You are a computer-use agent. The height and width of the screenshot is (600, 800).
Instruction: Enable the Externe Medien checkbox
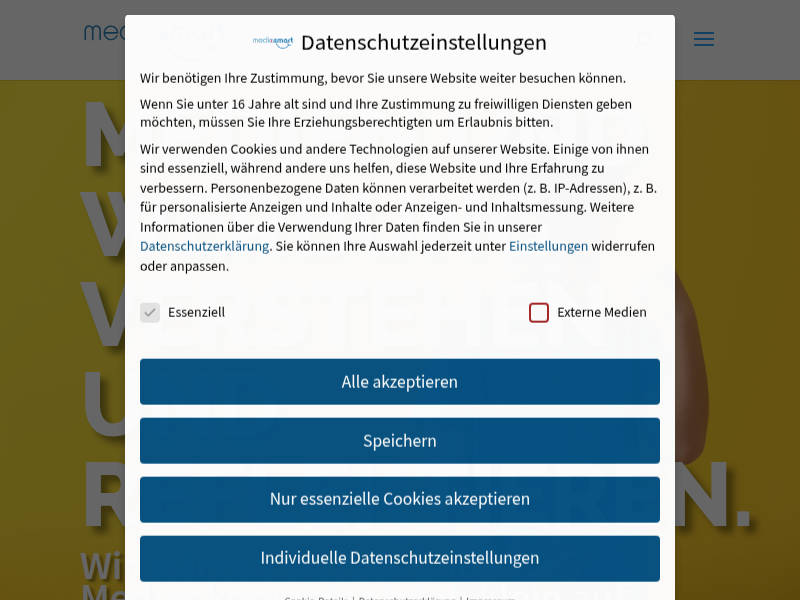(539, 312)
